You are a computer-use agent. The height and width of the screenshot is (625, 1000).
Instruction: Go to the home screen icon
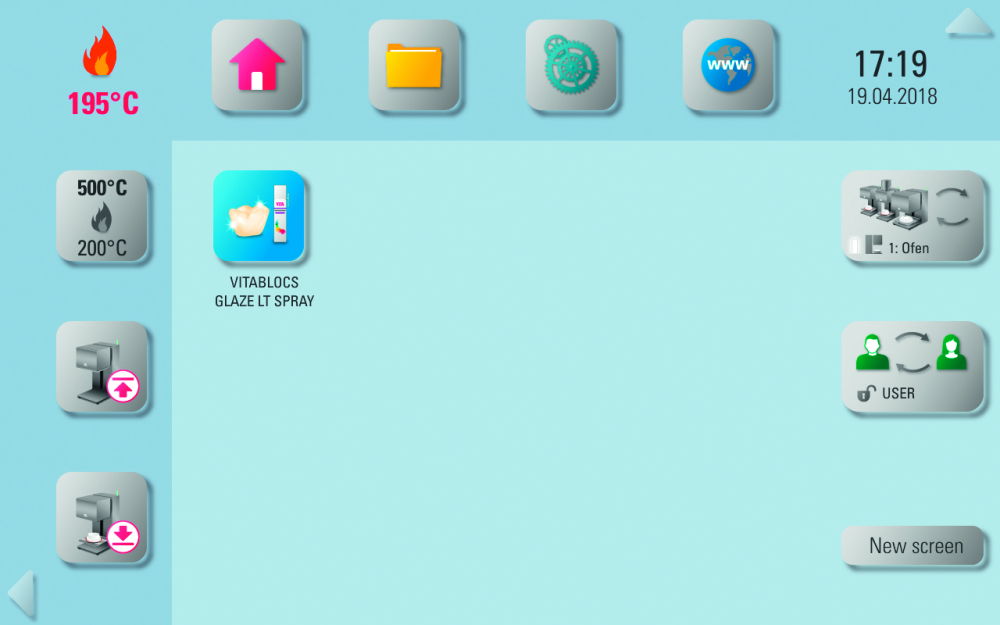click(x=257, y=65)
